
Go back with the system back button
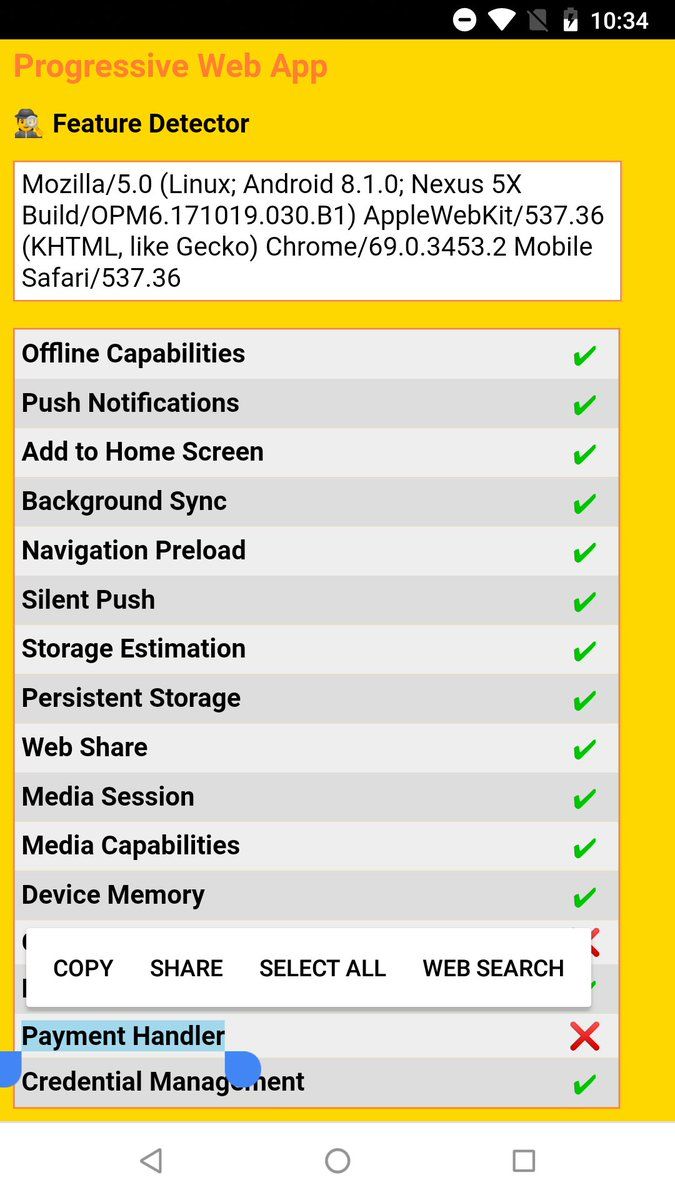coord(151,1160)
